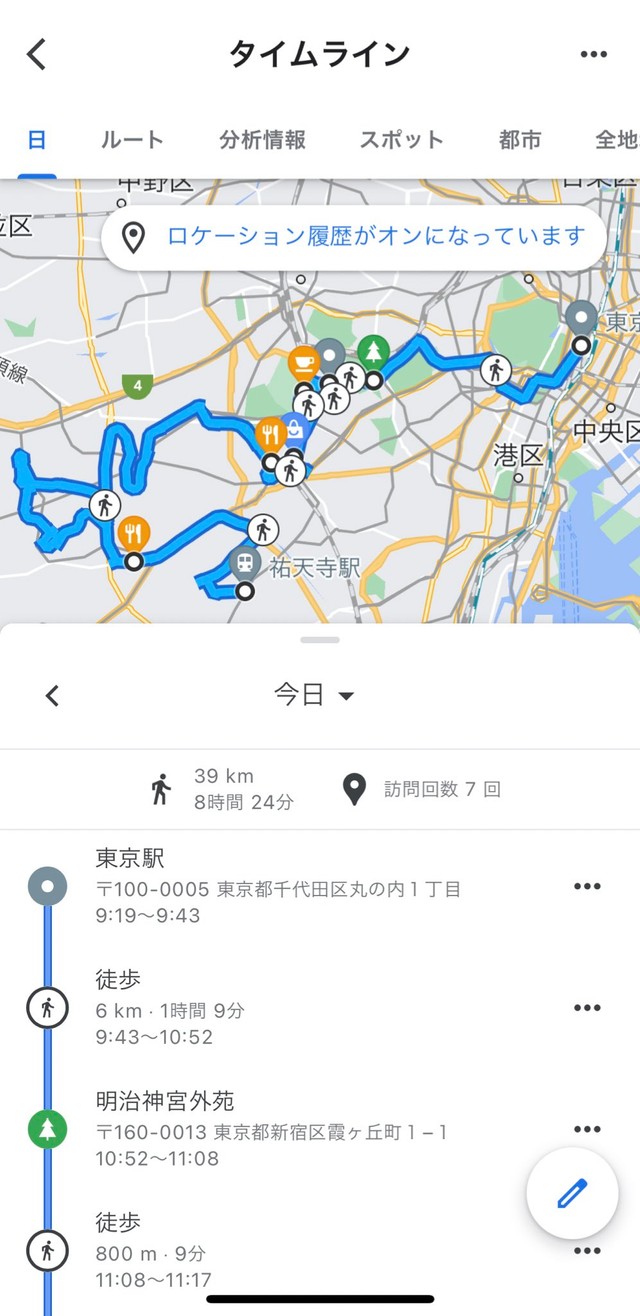Image resolution: width=640 pixels, height=1316 pixels.
Task: Tap the edit pencil floating button
Action: tap(572, 1193)
